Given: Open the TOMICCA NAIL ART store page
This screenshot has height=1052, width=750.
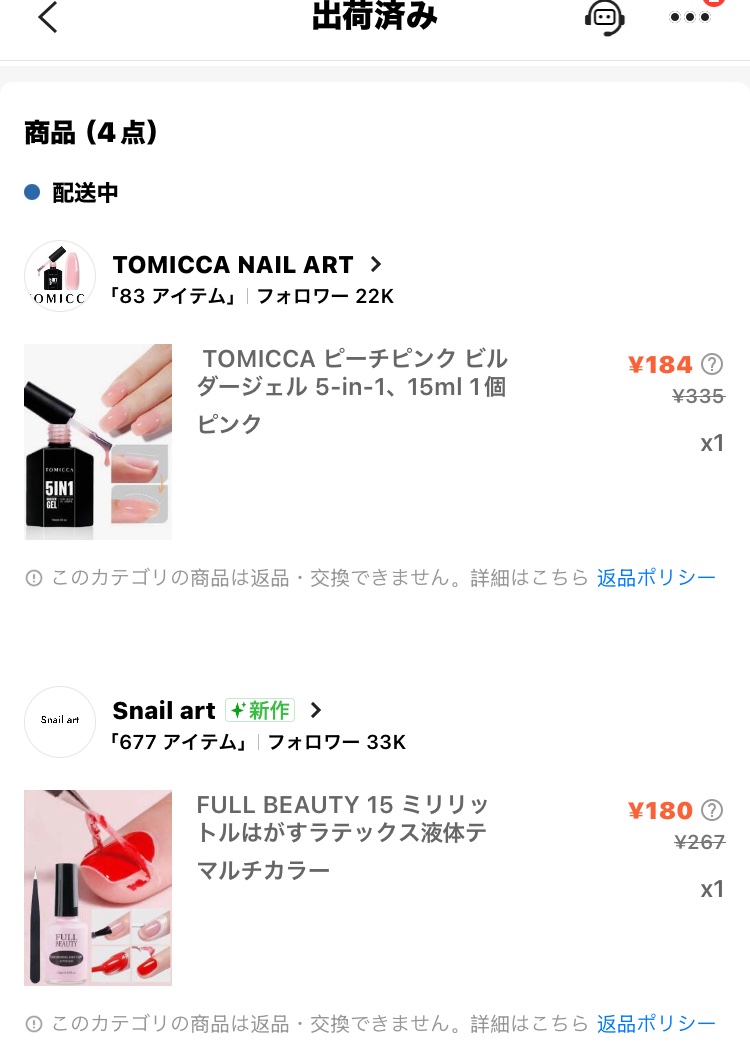Looking at the screenshot, I should [x=233, y=265].
